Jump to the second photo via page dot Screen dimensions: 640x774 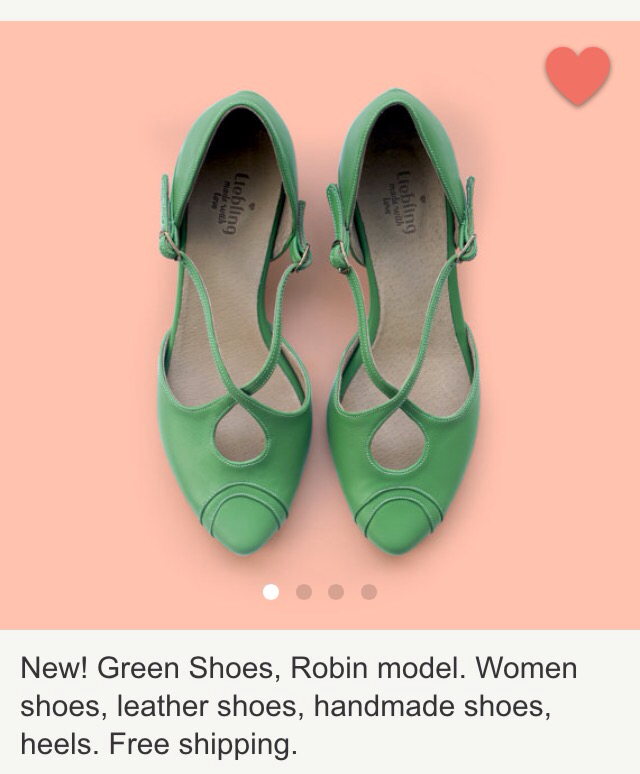(304, 592)
